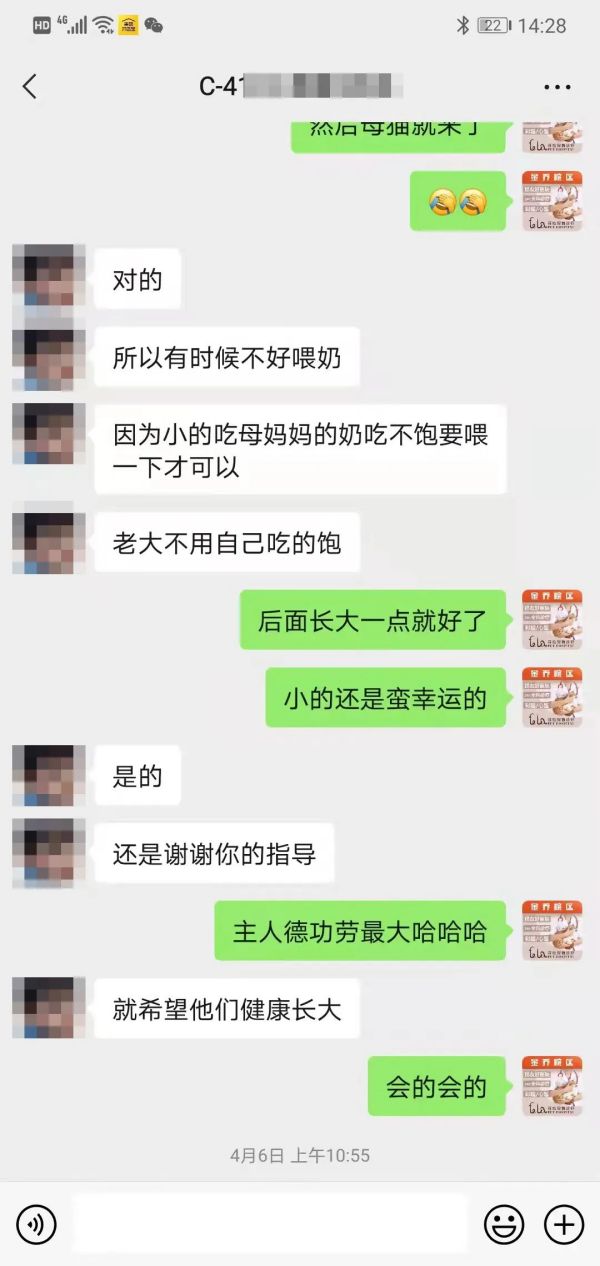Switch to voice message input
600x1266 pixels.
37,1224
